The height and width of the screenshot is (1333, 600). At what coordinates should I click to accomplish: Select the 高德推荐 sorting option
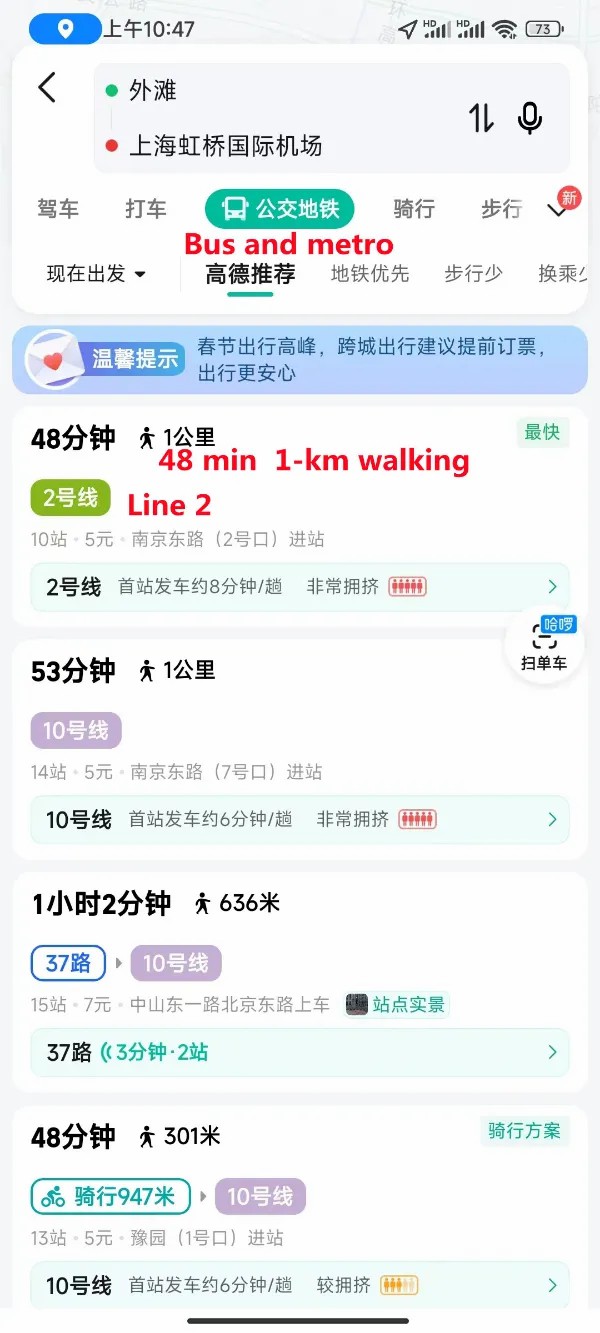tap(250, 274)
